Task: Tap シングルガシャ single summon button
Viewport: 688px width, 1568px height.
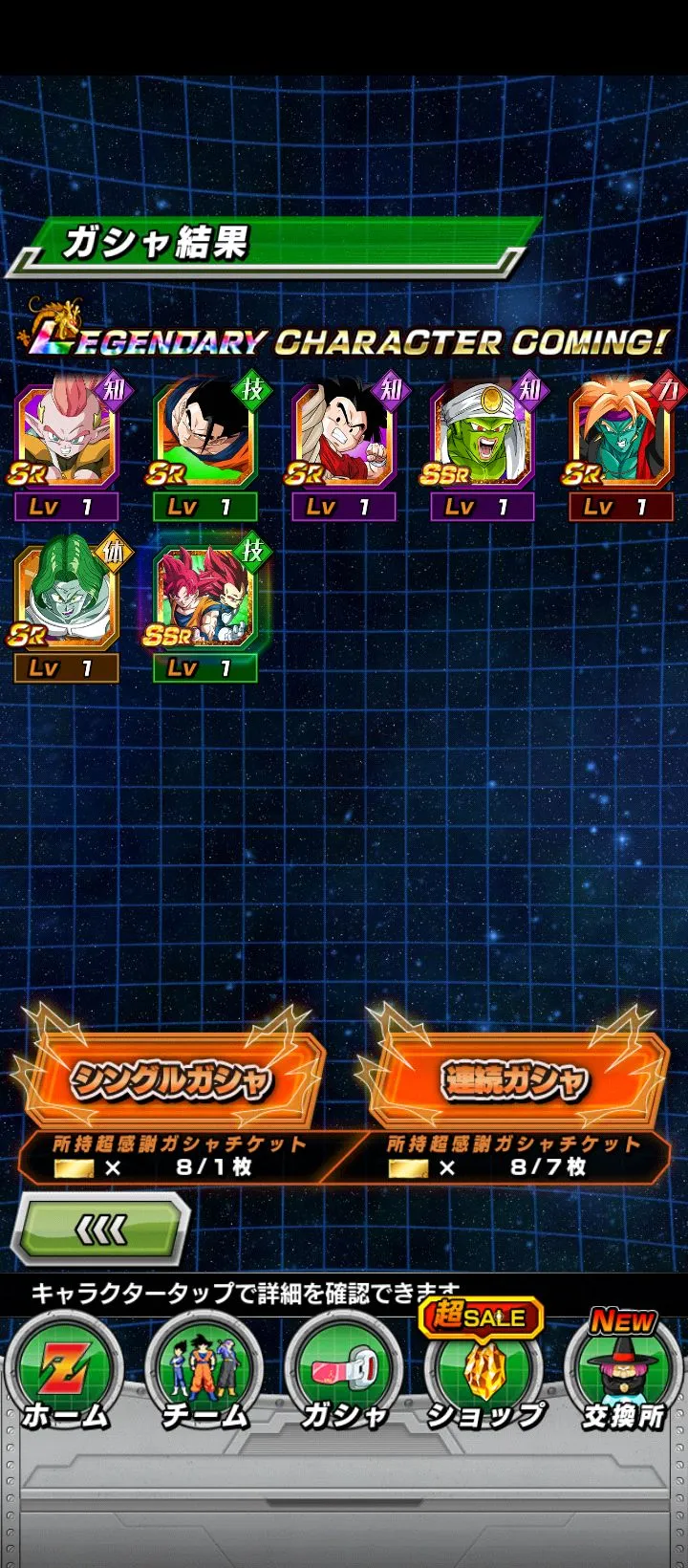Action: tap(172, 1080)
